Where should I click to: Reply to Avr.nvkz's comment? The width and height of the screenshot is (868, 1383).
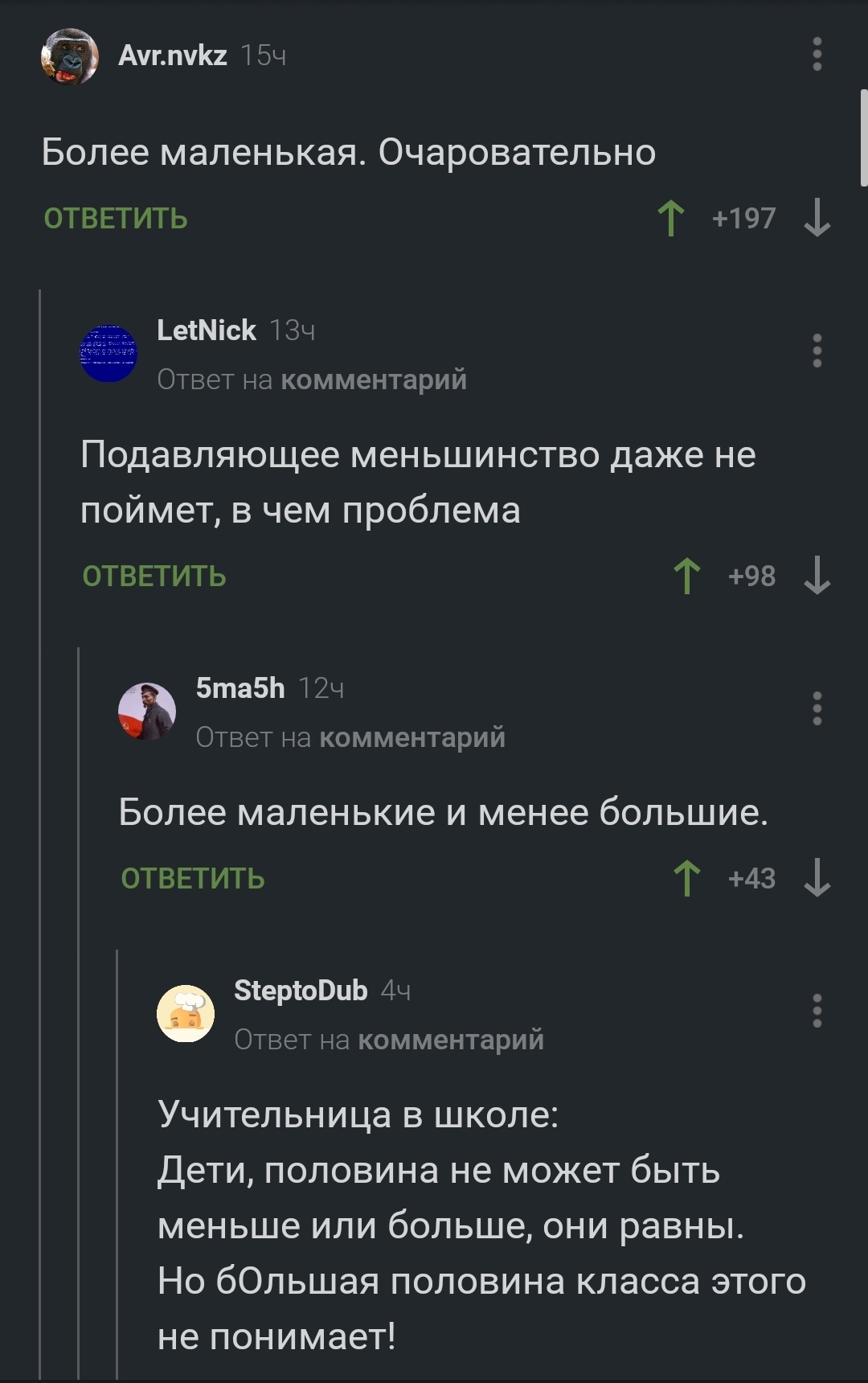[x=116, y=219]
